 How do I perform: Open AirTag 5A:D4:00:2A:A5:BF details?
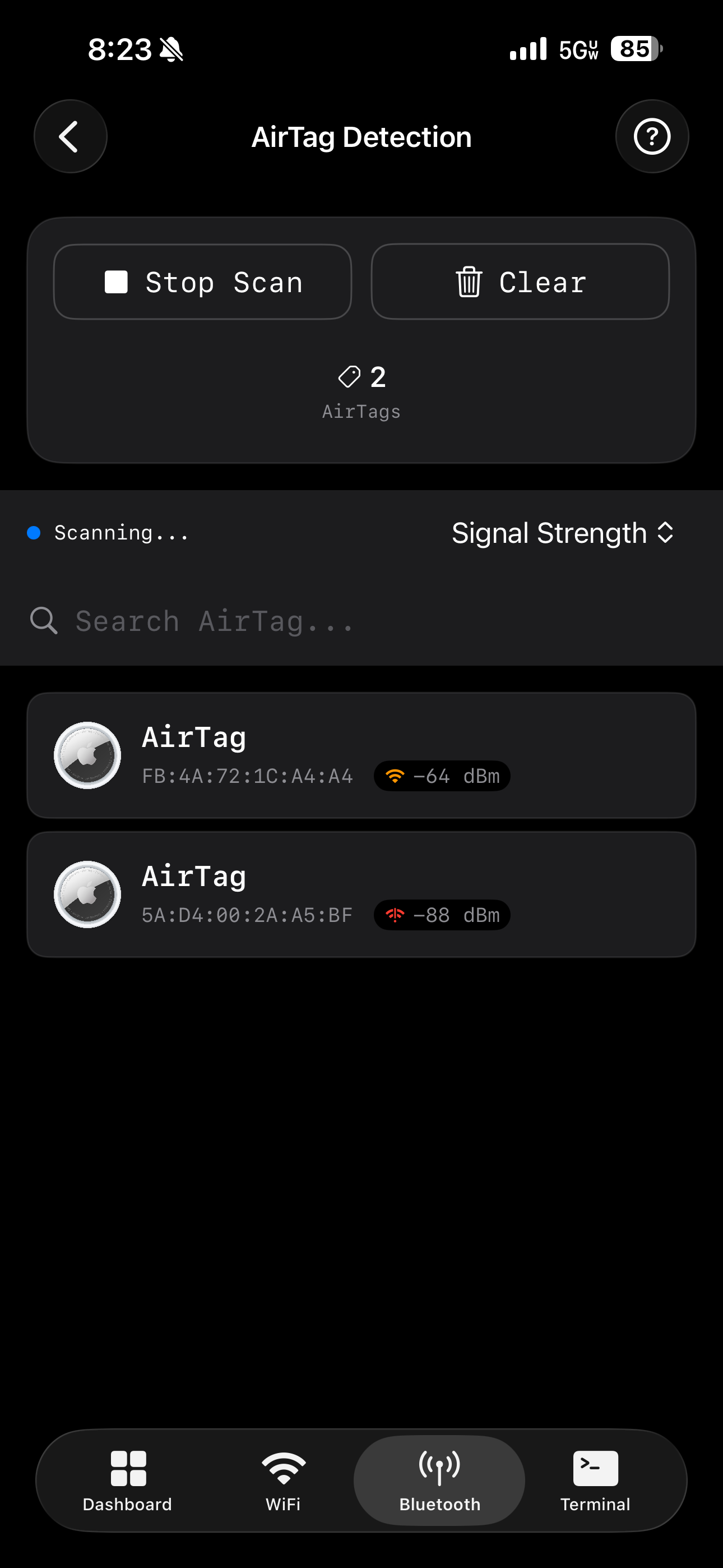point(361,894)
